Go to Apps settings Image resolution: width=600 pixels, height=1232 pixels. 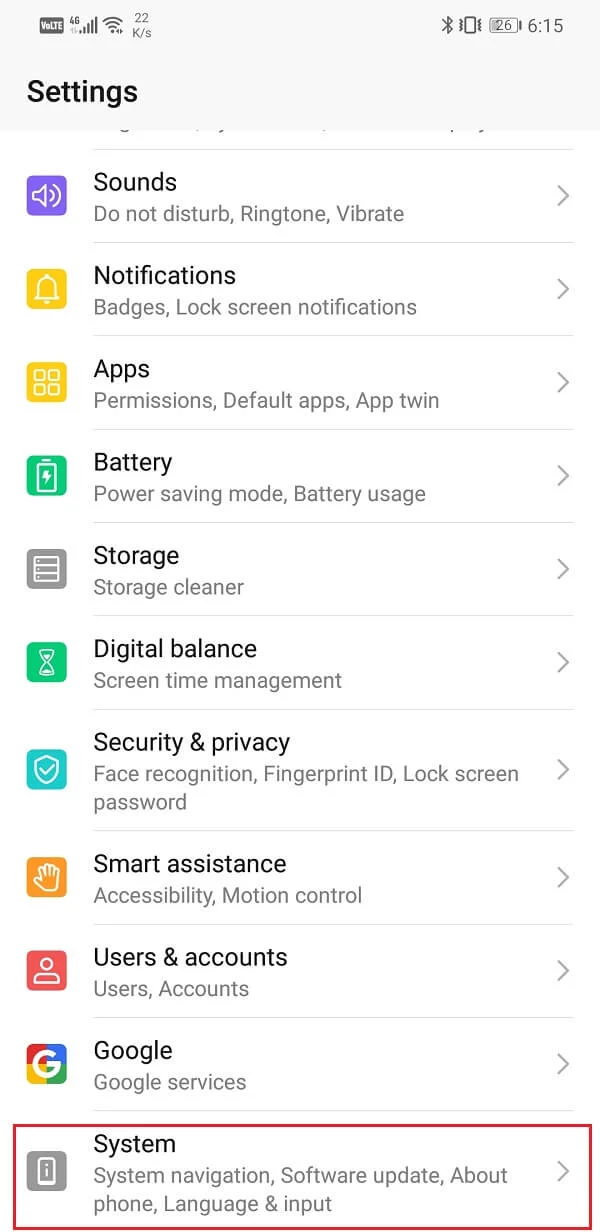pyautogui.click(x=300, y=383)
